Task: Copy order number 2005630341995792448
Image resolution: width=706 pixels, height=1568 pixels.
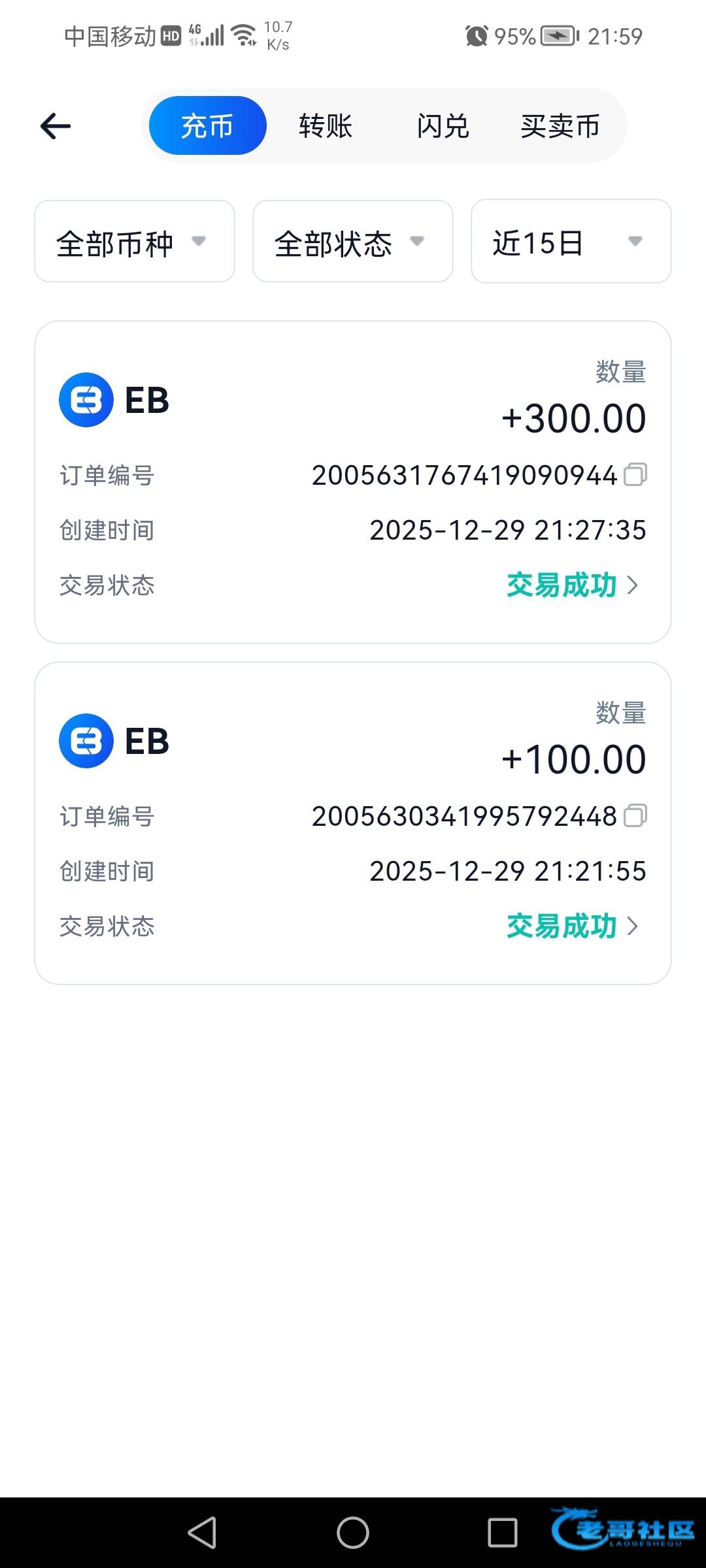Action: 635,816
